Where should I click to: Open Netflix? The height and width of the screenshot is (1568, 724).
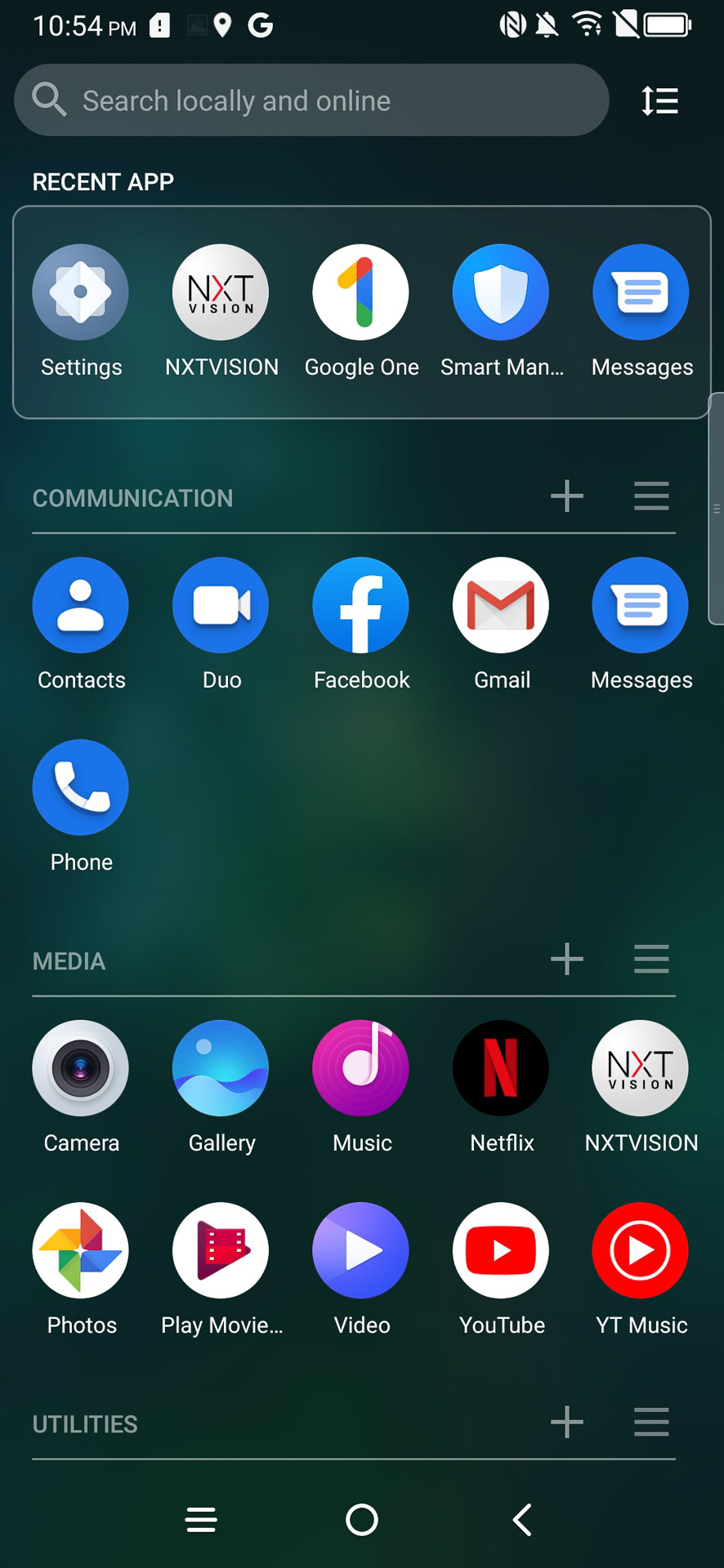coord(501,1069)
